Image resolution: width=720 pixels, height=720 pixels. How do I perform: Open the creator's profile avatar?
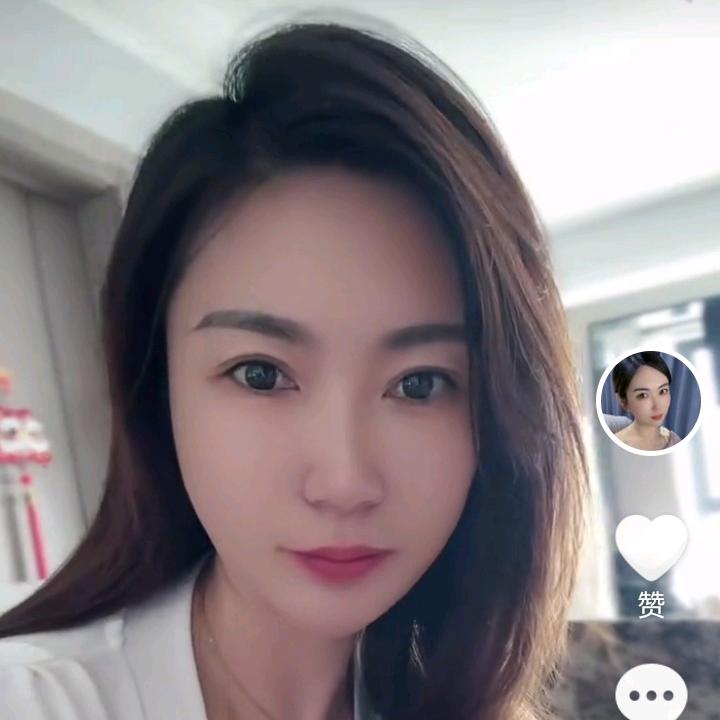pos(649,401)
